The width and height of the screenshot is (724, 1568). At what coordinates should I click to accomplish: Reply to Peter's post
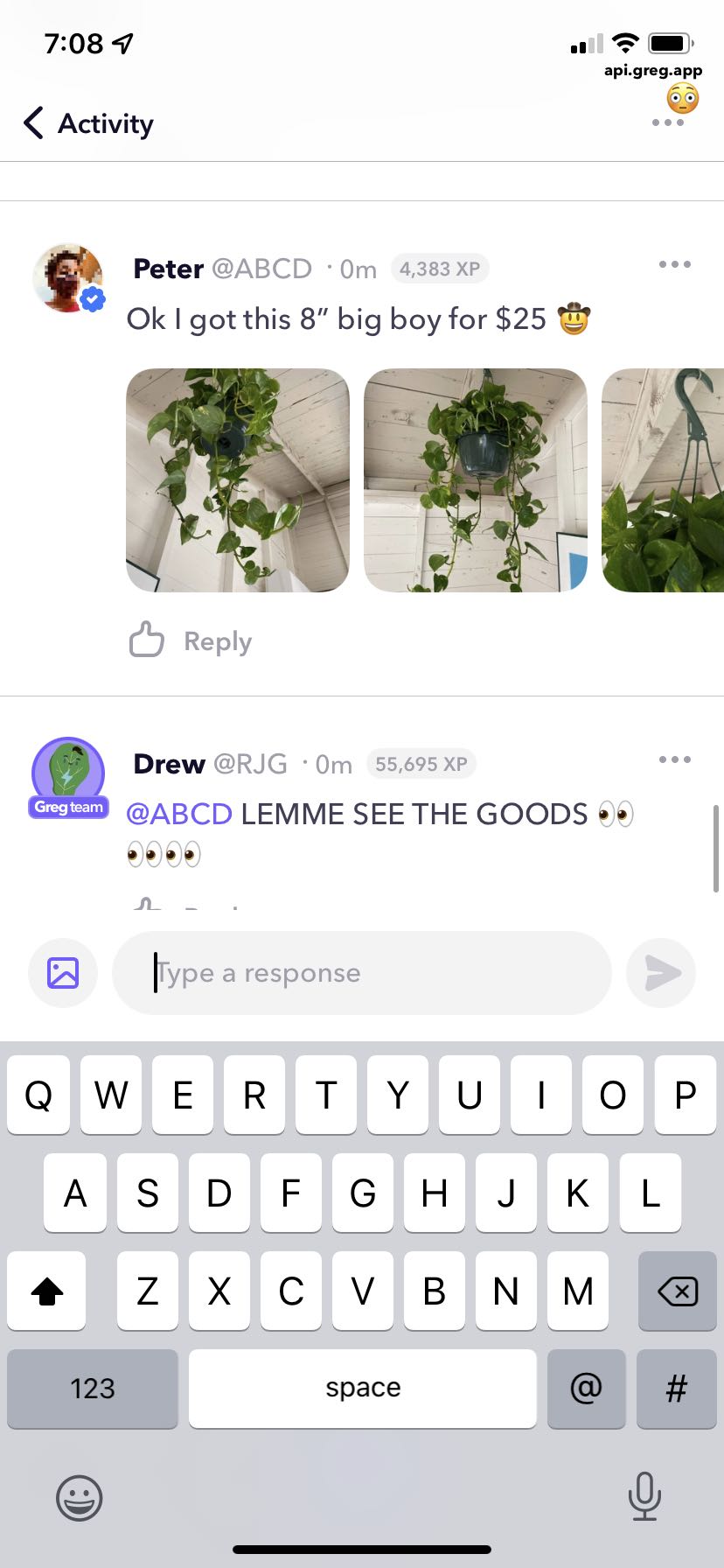click(218, 641)
